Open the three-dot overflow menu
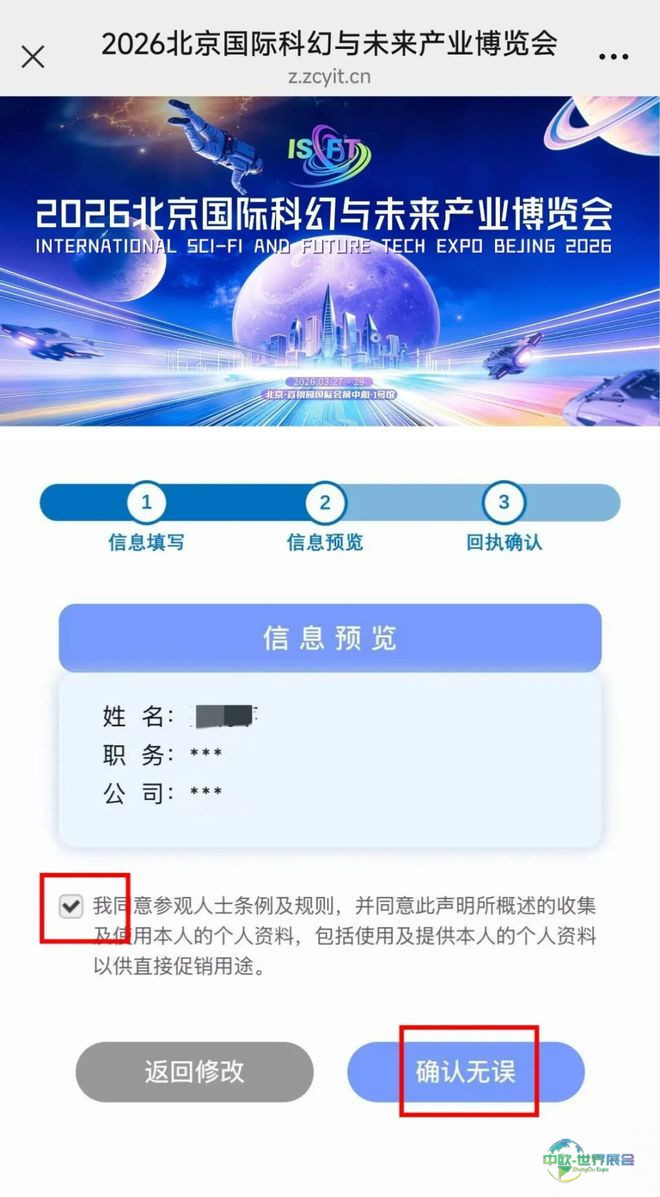The height and width of the screenshot is (1197, 660). click(613, 57)
